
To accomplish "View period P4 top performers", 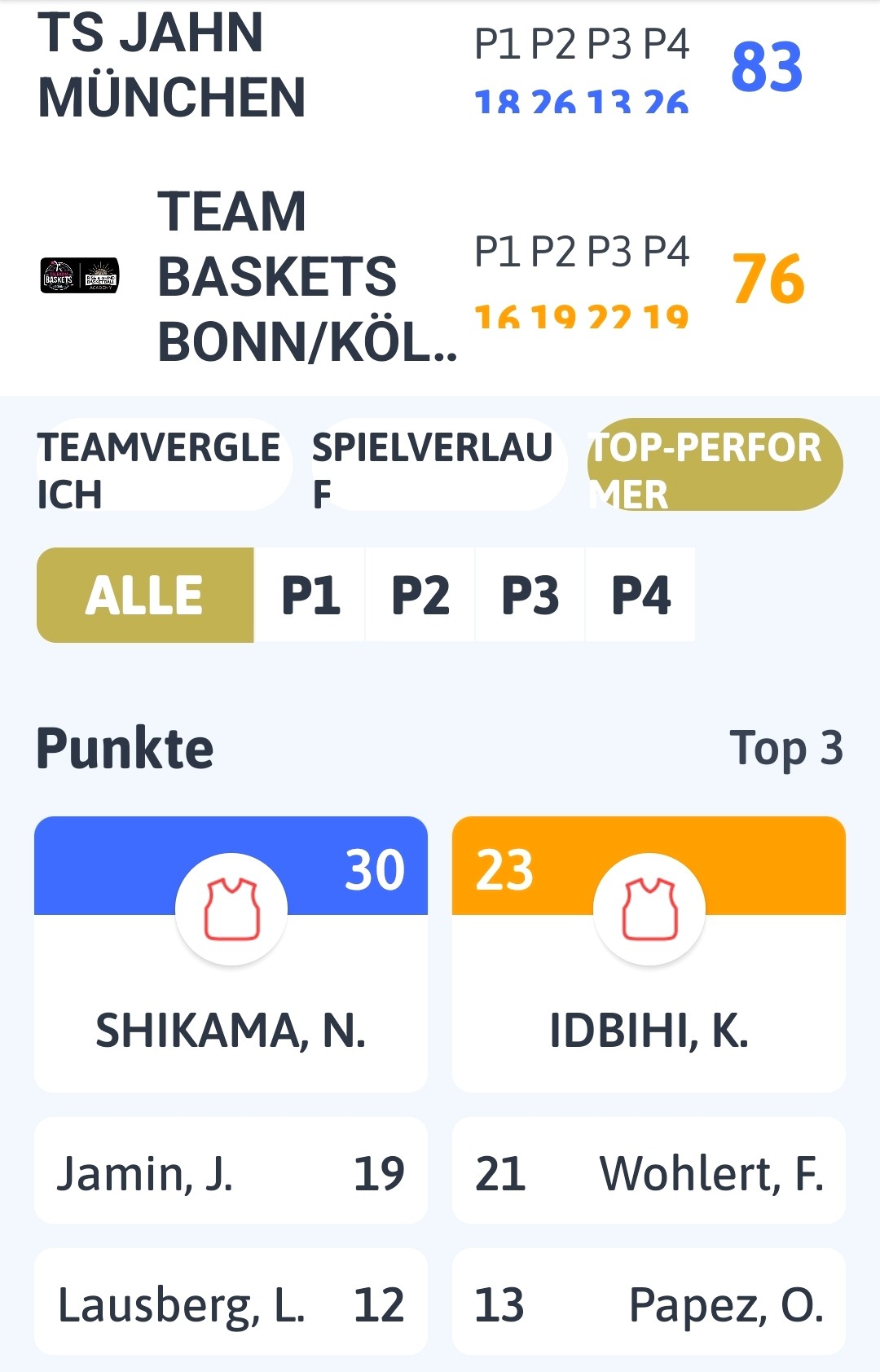I will (640, 595).
